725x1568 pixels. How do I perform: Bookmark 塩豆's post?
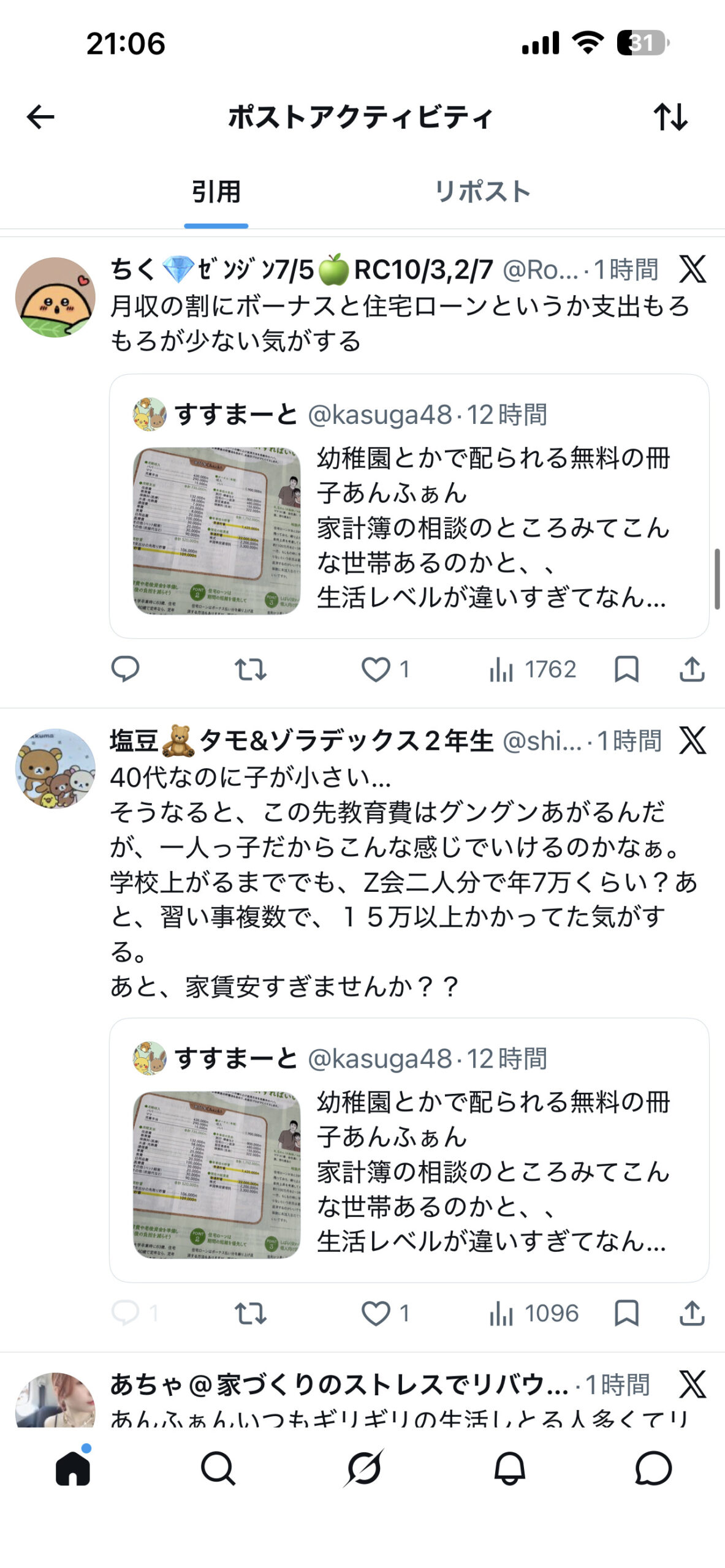[x=626, y=1313]
